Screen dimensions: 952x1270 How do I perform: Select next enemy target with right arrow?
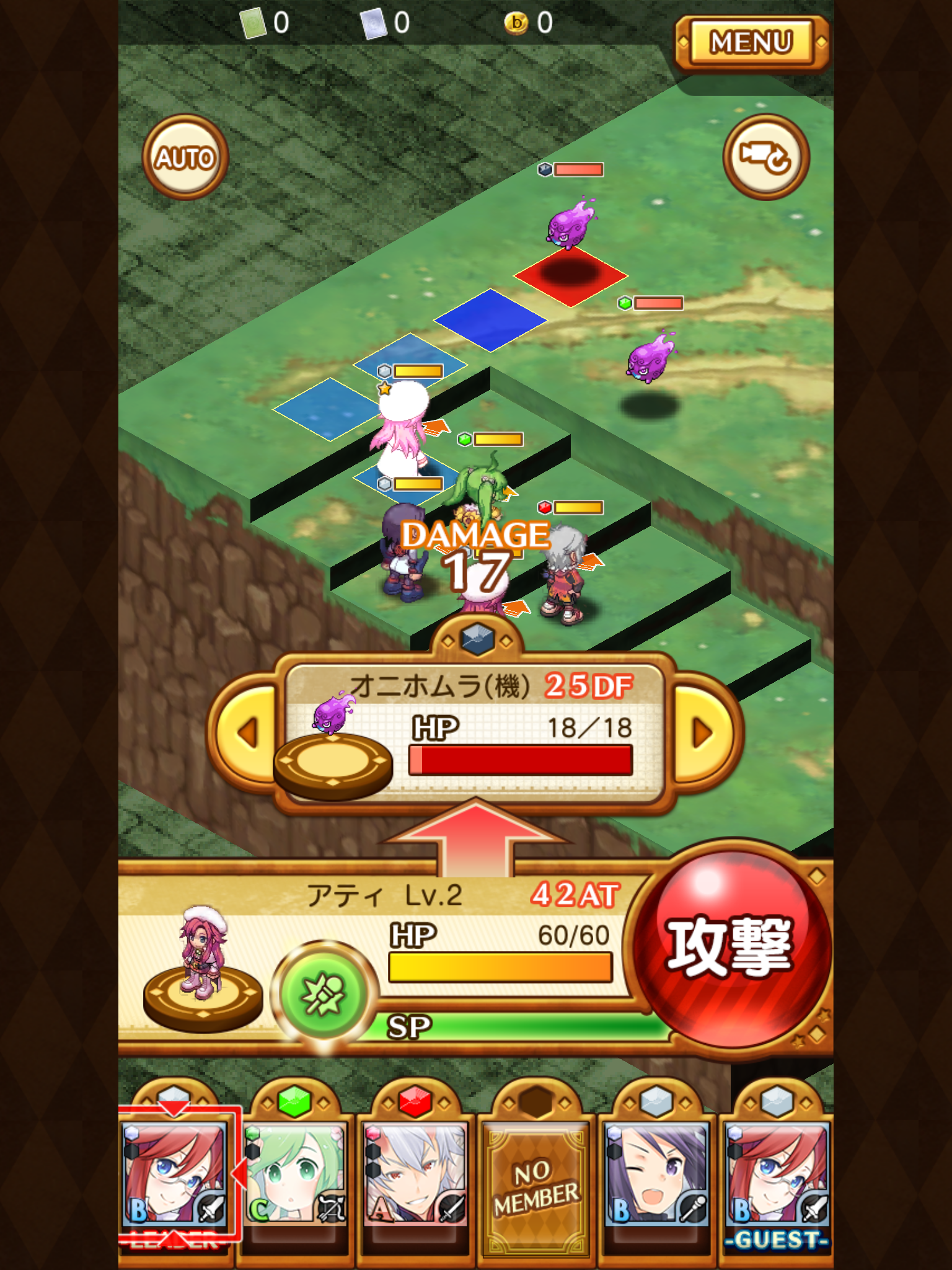tap(703, 733)
